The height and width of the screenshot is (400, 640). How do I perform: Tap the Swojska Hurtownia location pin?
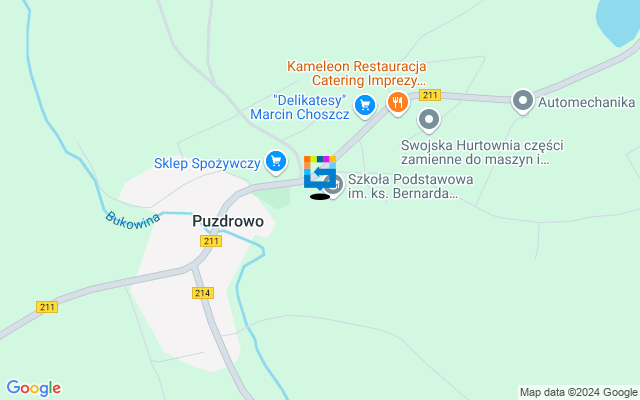tap(429, 121)
